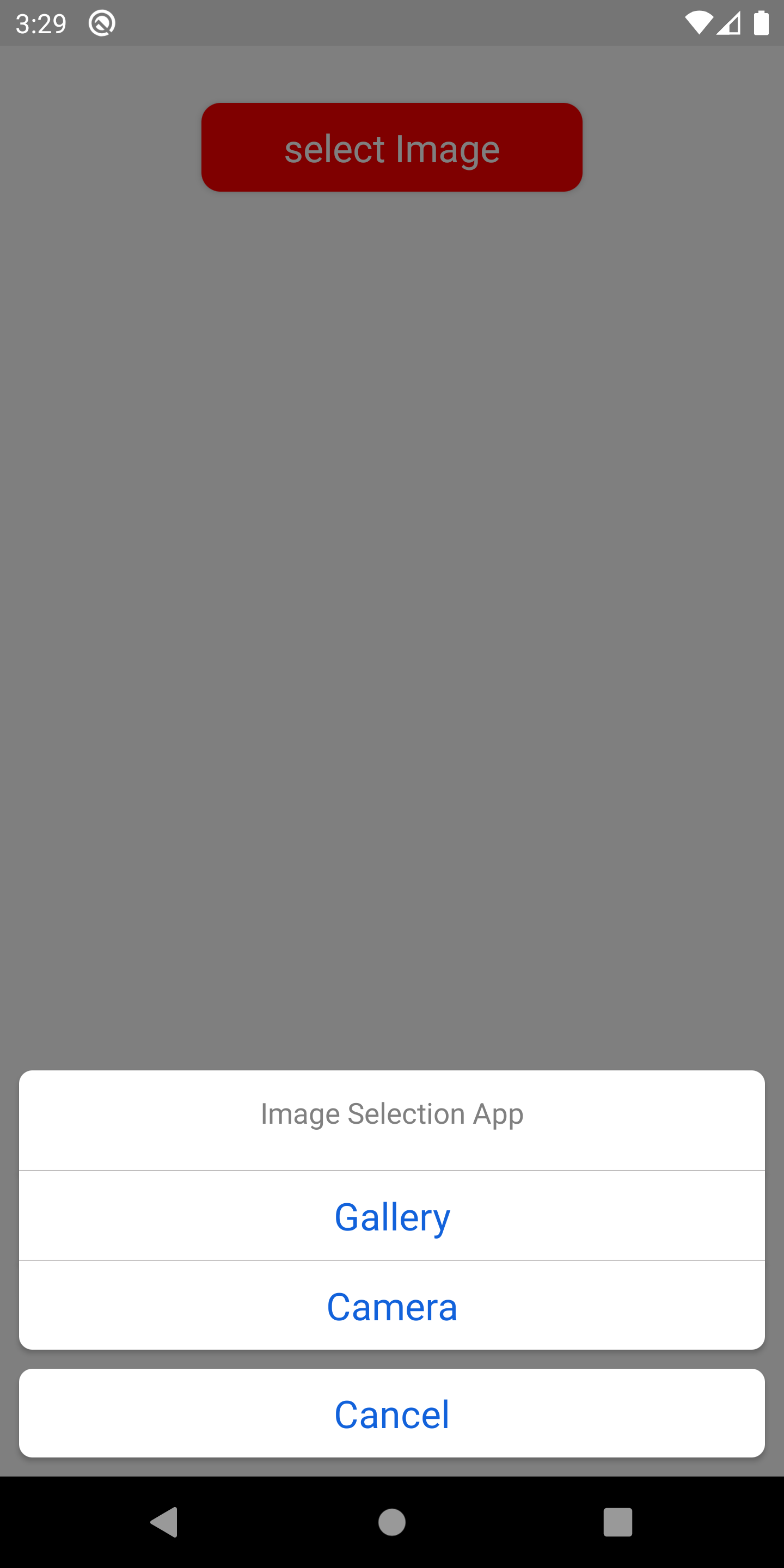784x1568 pixels.
Task: Dismiss the bottom sheet with Cancel
Action: (391, 1413)
